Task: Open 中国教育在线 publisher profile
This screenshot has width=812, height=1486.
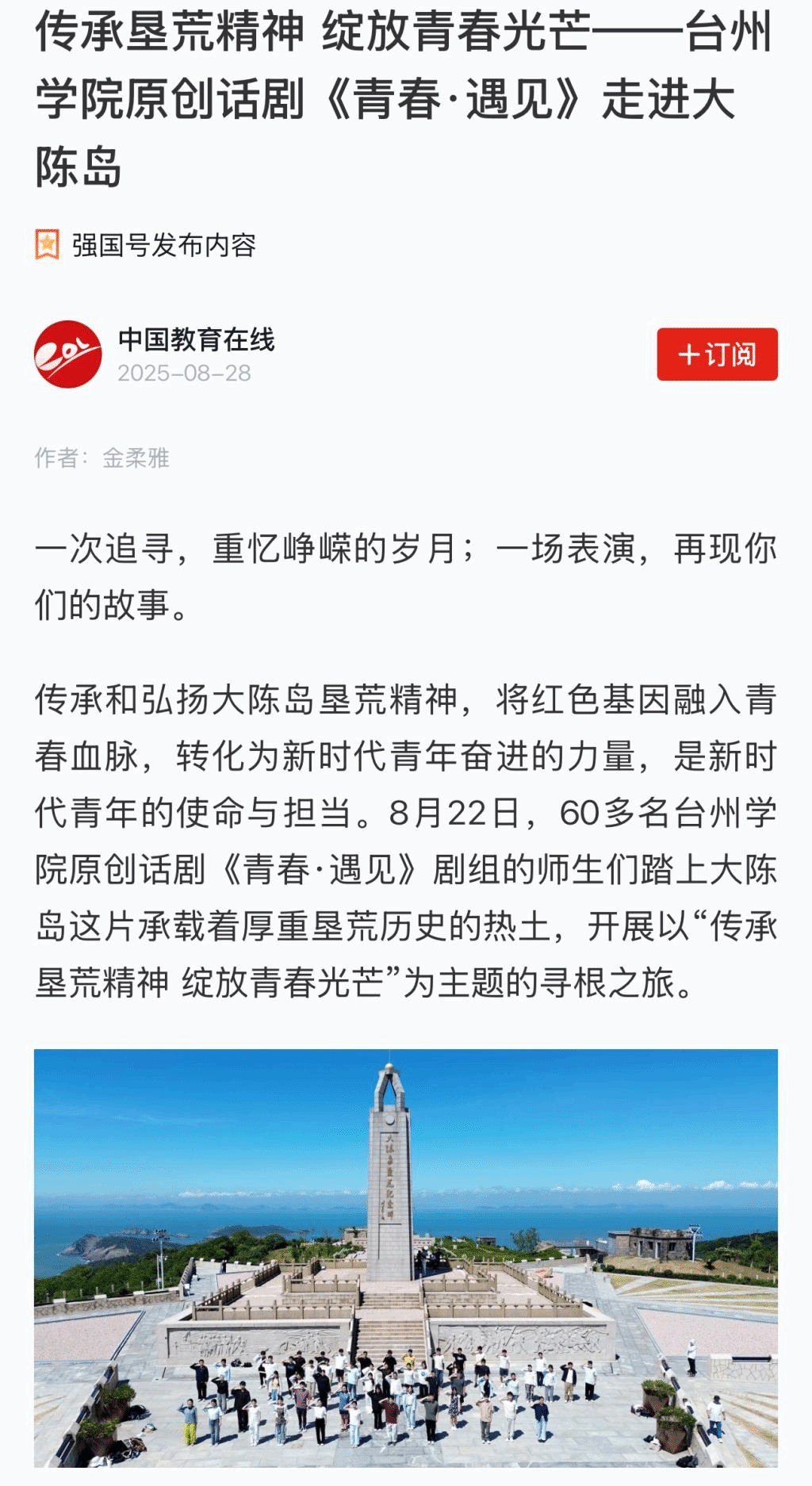Action: 196,340
